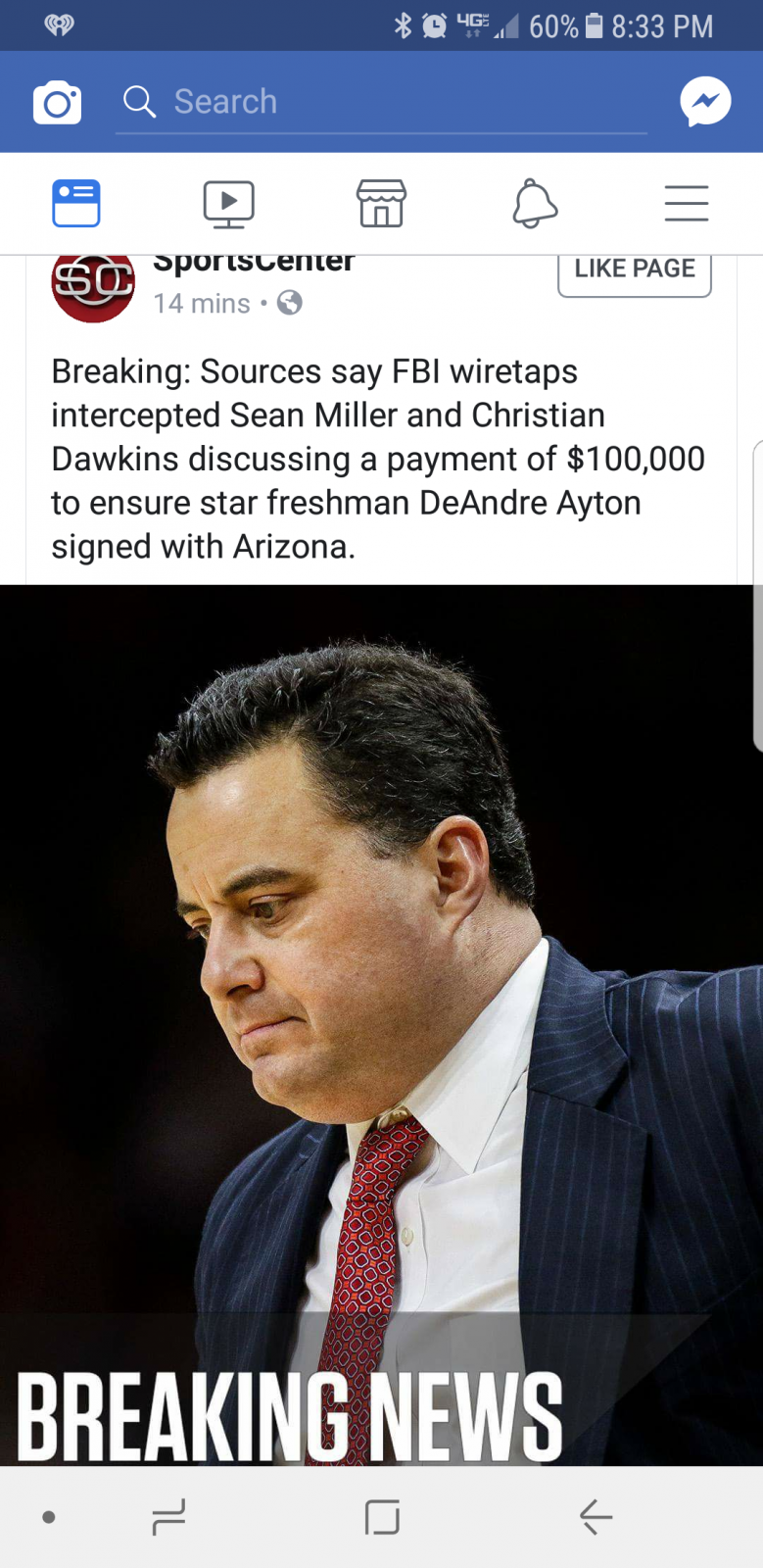The height and width of the screenshot is (1568, 763).
Task: Go to the home screen
Action: [x=382, y=1517]
